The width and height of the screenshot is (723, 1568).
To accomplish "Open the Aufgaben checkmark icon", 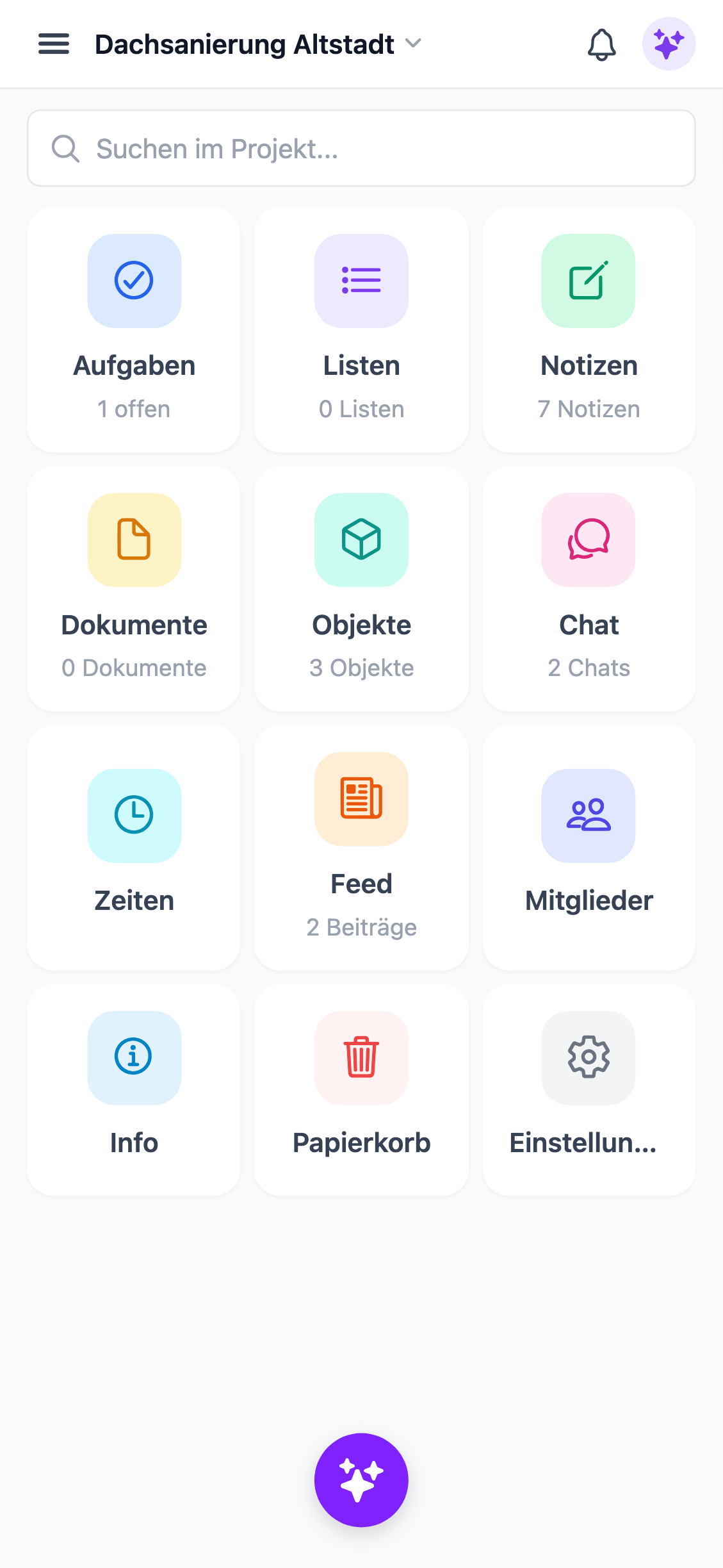I will coord(134,281).
